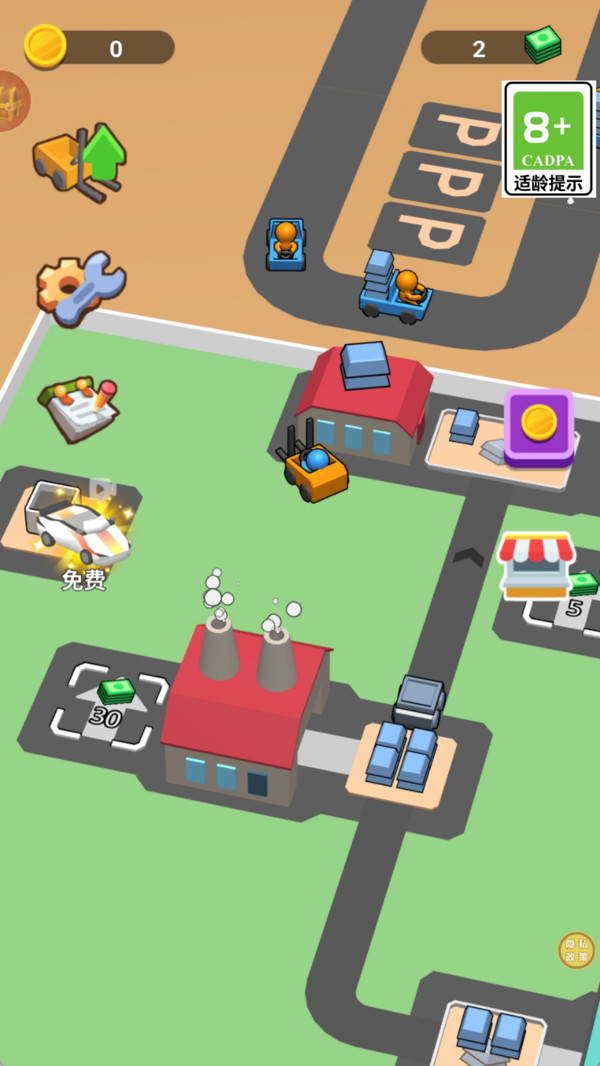Open the forklift upgrade icon
Image resolution: width=600 pixels, height=1066 pixels.
(80, 162)
